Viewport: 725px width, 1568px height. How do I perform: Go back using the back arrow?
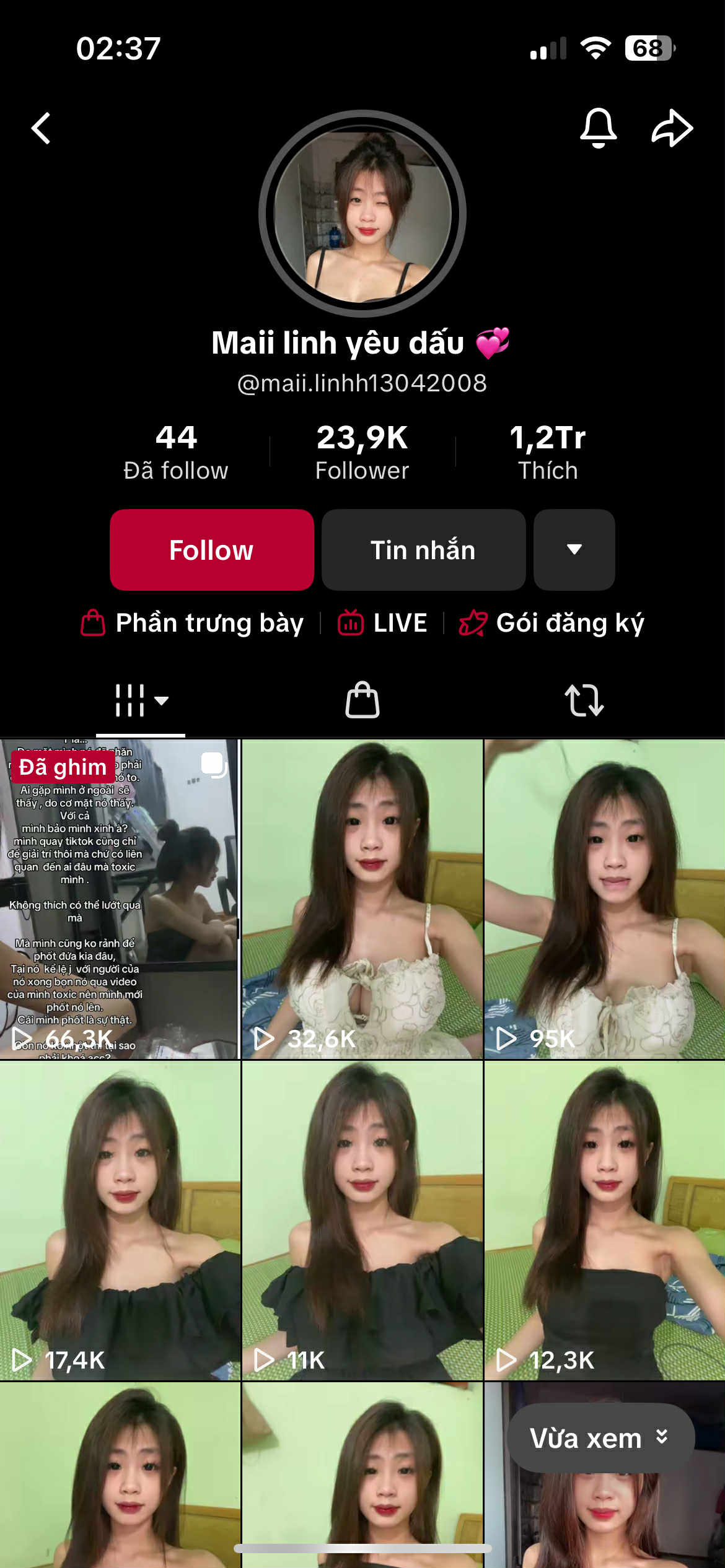[x=41, y=129]
